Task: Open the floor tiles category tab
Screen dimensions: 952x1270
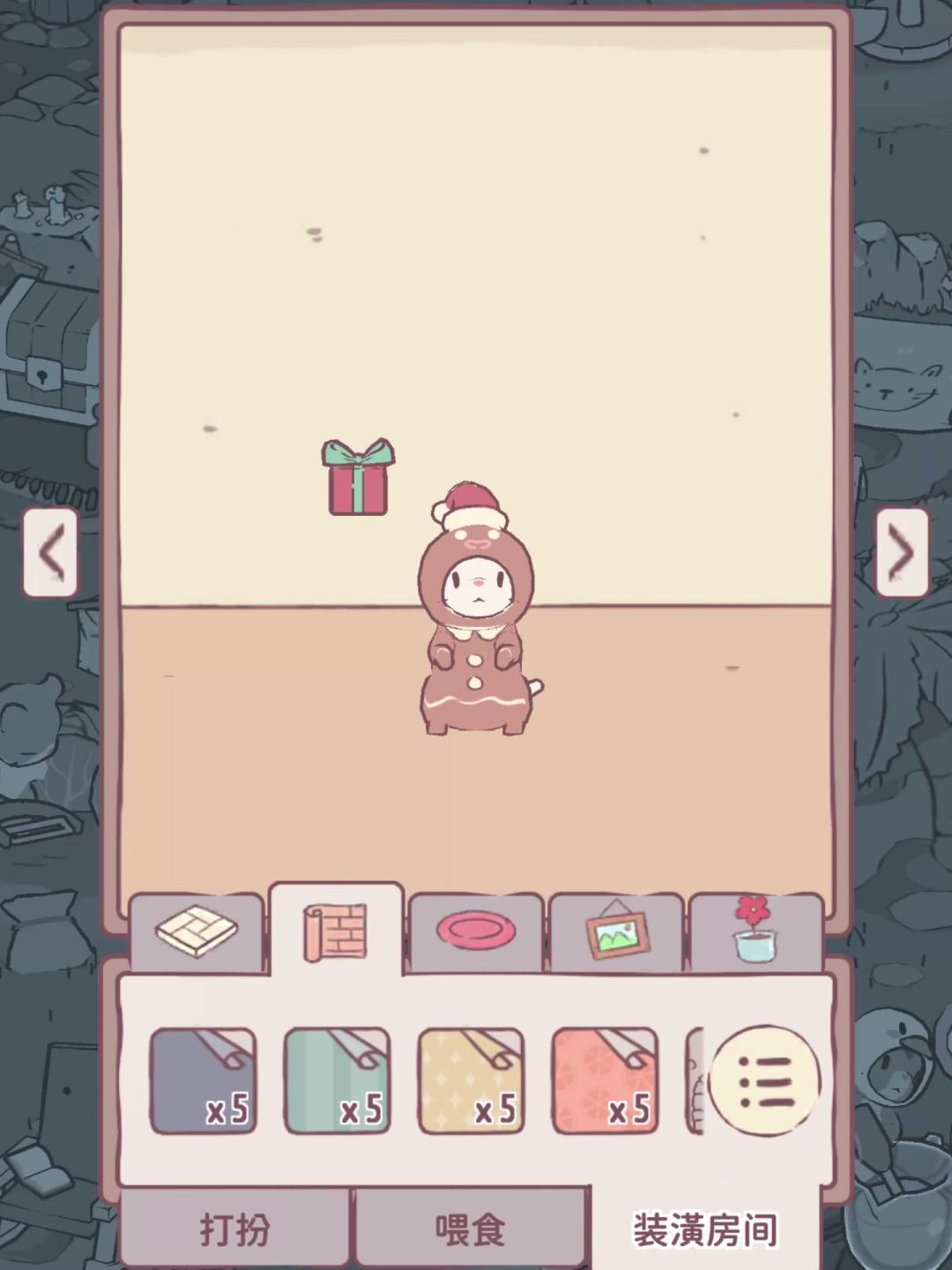Action: (197, 931)
